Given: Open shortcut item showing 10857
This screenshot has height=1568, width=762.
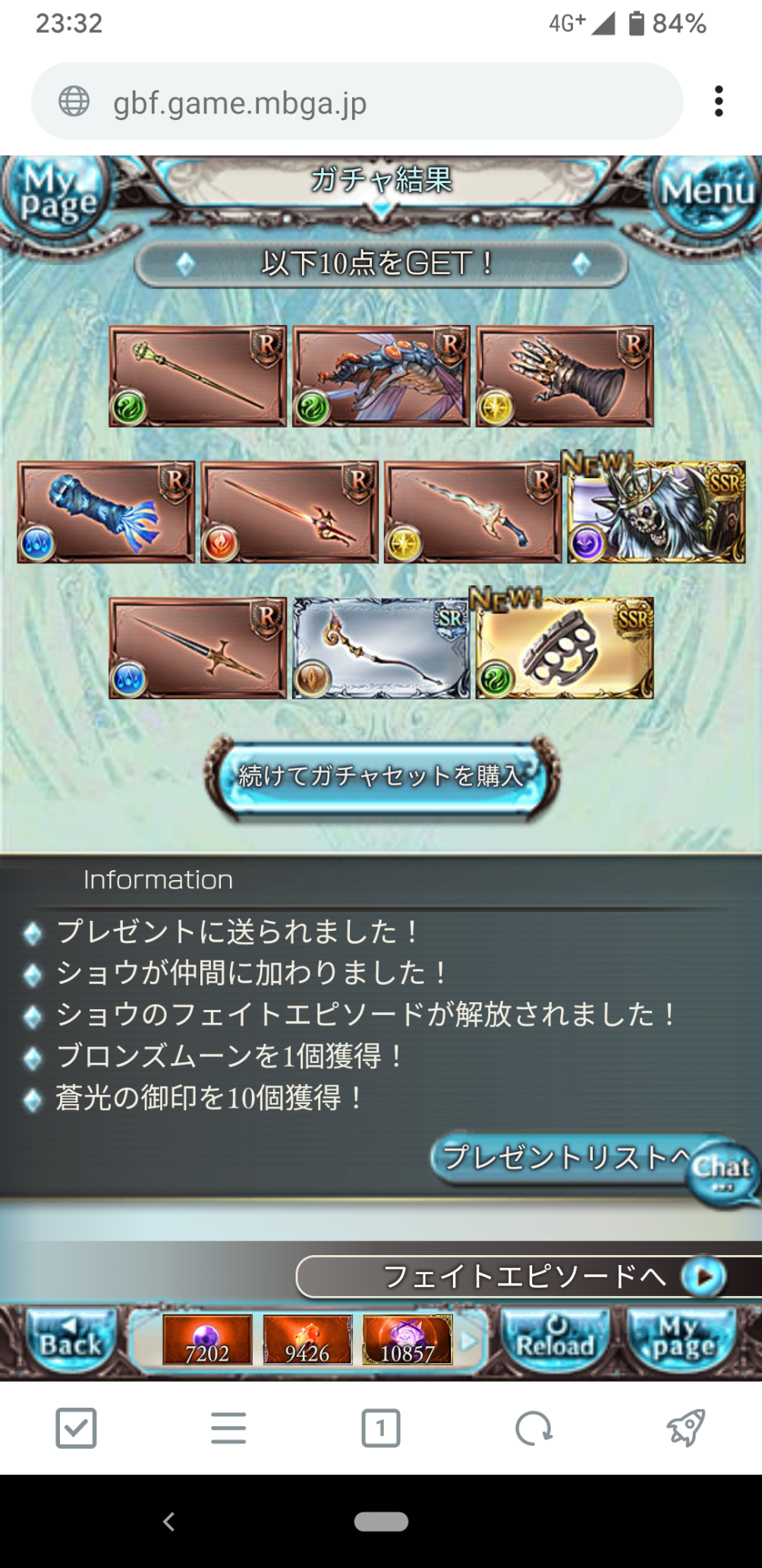Looking at the screenshot, I should (x=408, y=1340).
